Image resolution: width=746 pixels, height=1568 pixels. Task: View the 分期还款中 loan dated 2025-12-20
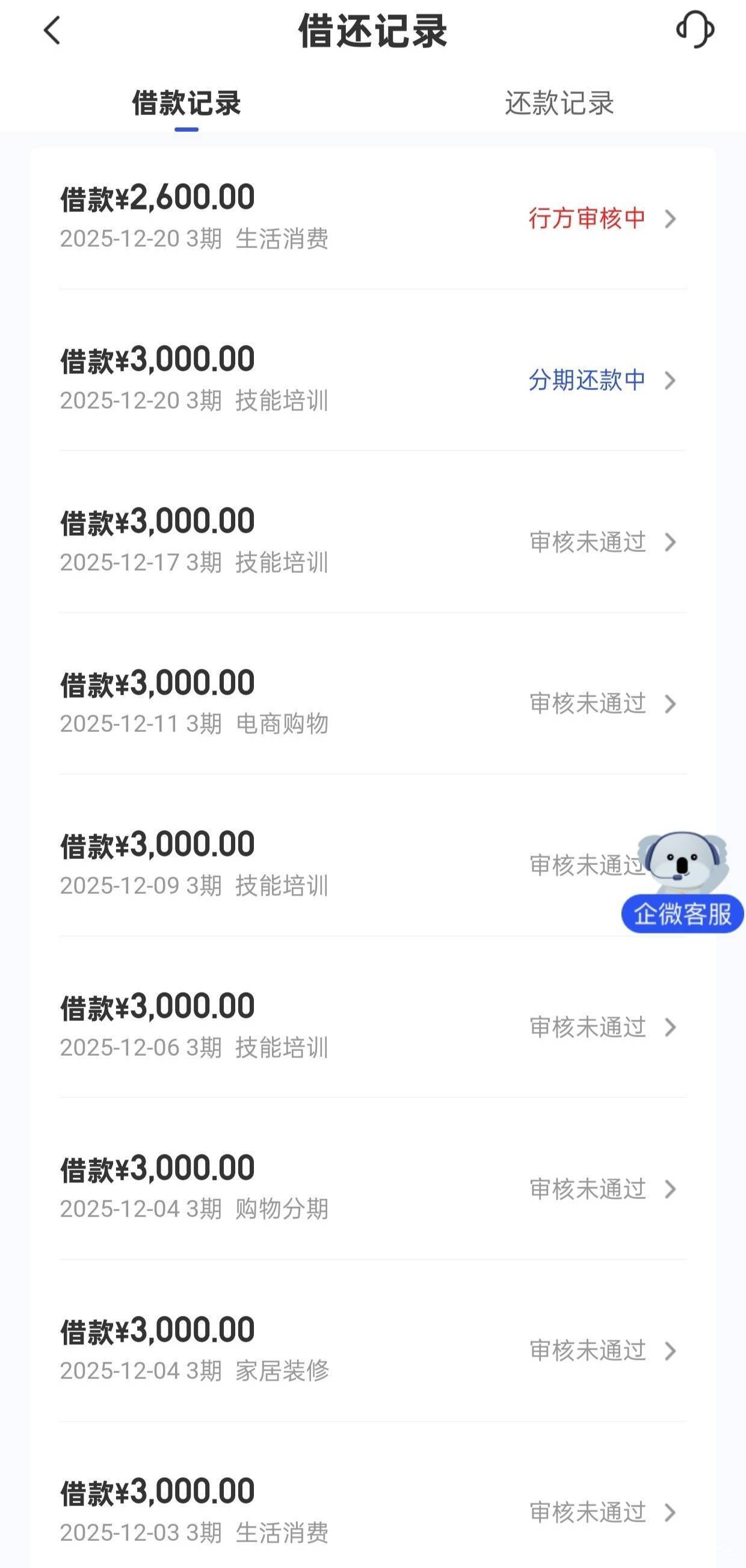(x=372, y=379)
